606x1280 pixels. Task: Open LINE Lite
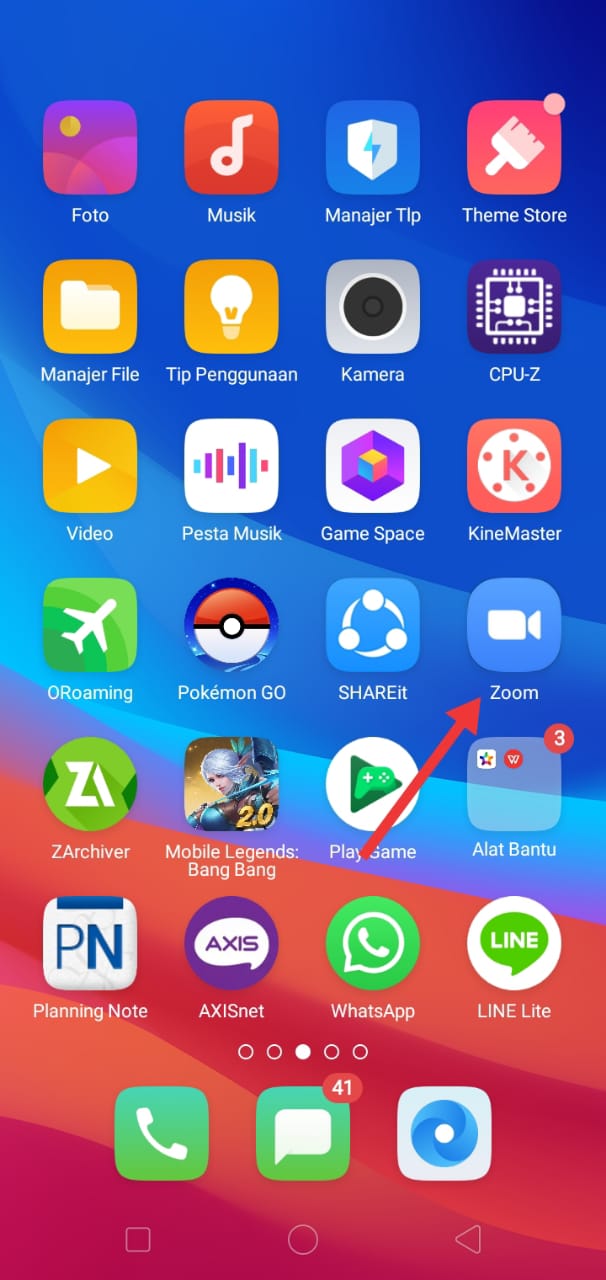coord(514,943)
